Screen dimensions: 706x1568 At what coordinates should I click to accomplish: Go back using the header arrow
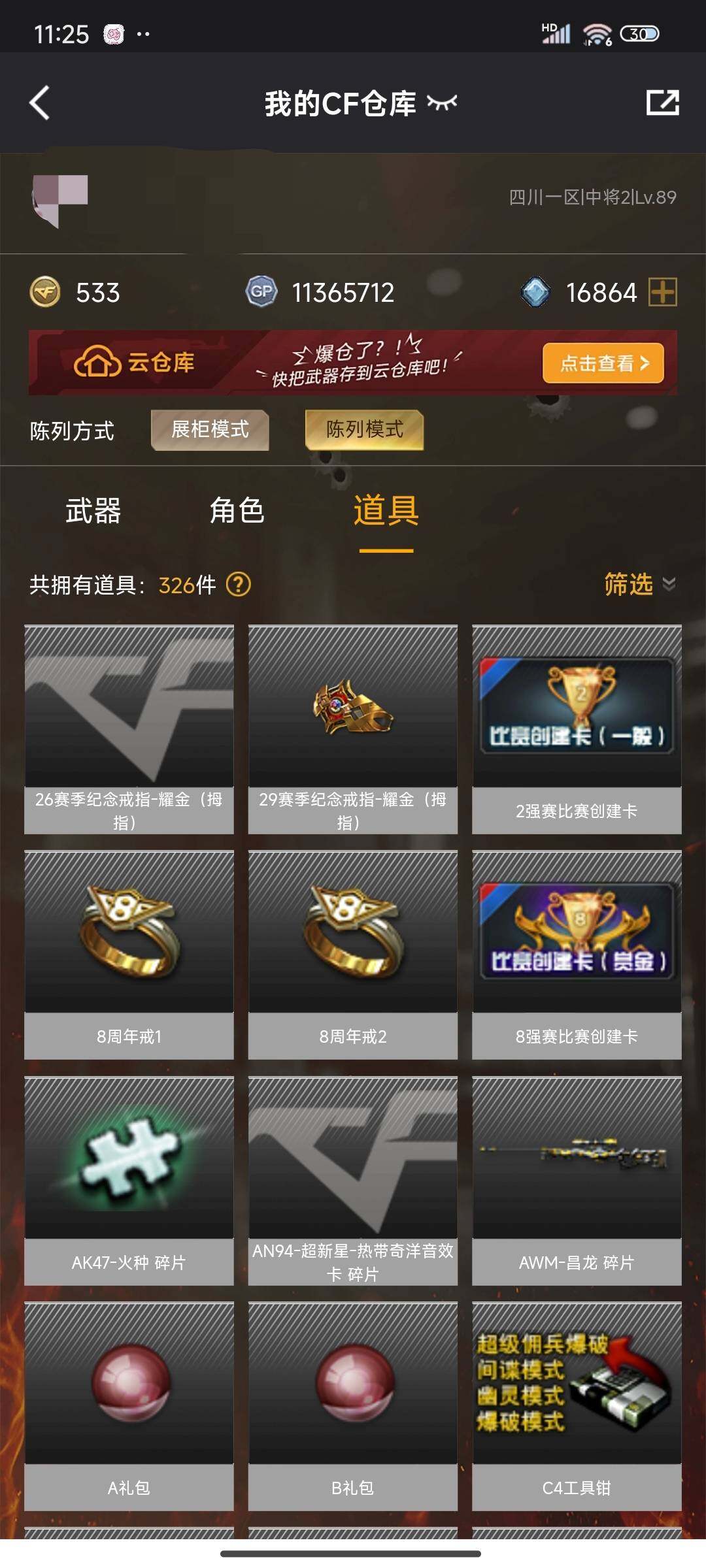tap(41, 103)
